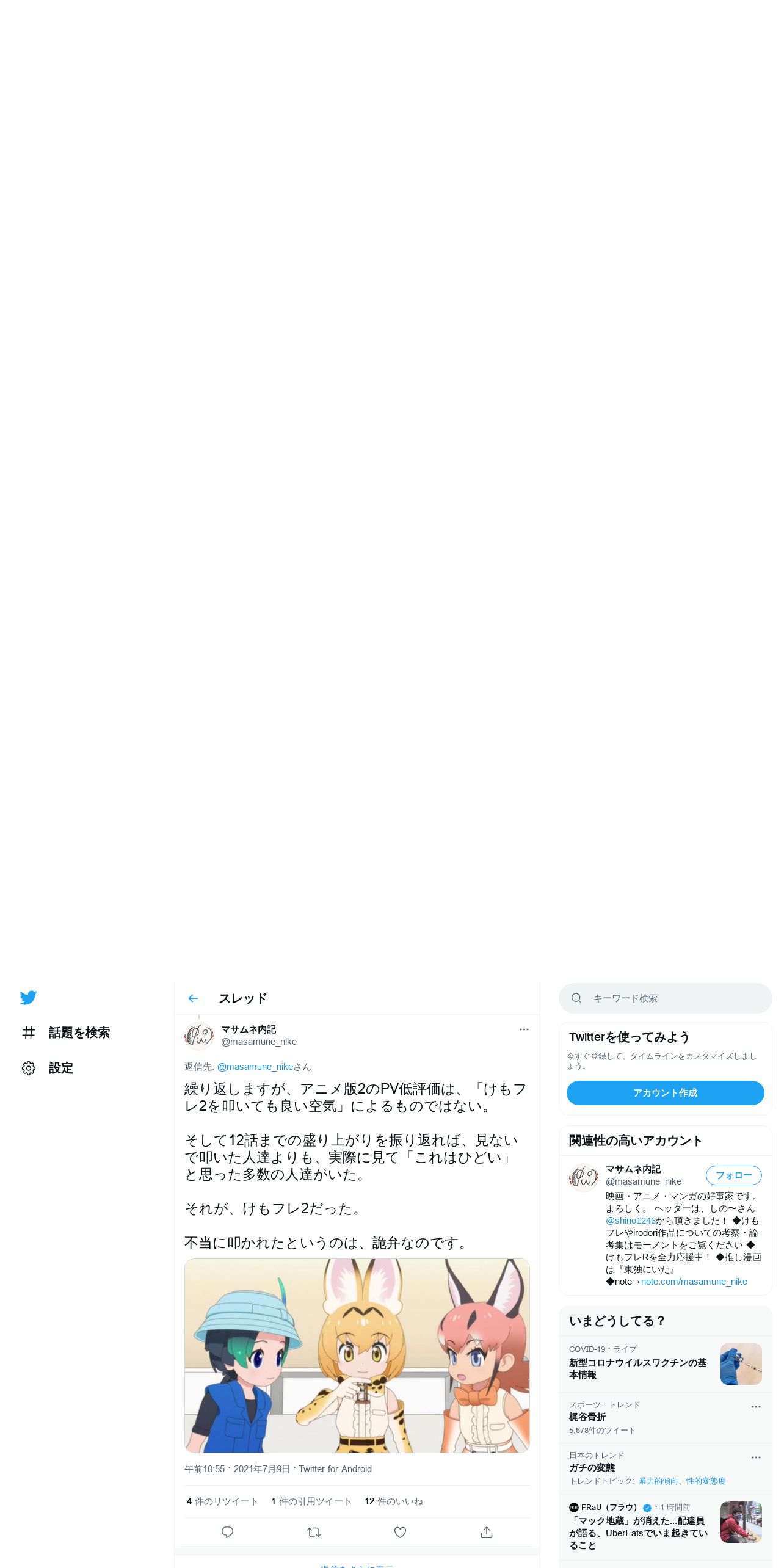Retweet this tweet
784x1568 pixels.
click(x=314, y=1533)
